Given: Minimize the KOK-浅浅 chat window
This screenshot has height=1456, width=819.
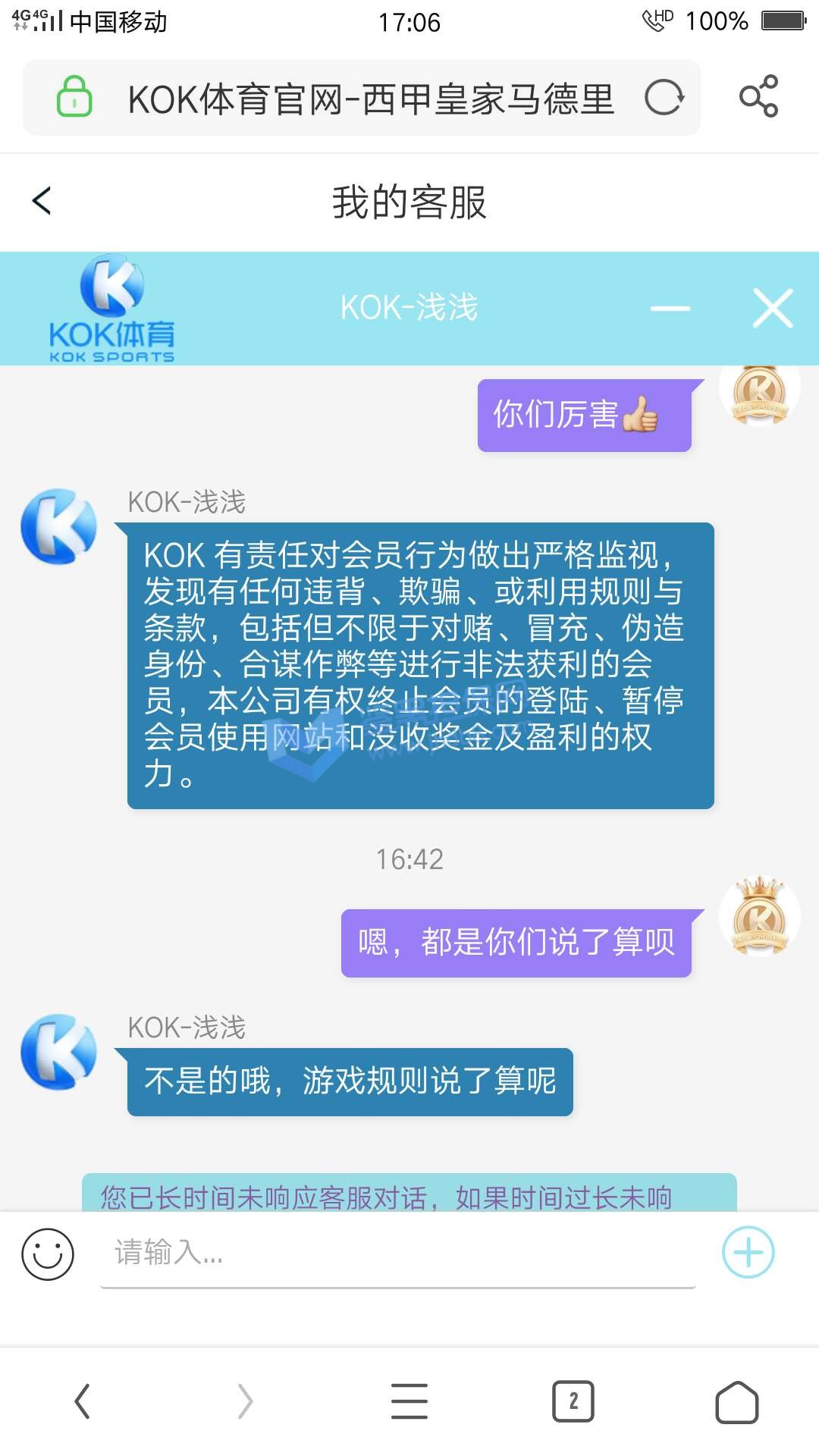Looking at the screenshot, I should pyautogui.click(x=670, y=309).
